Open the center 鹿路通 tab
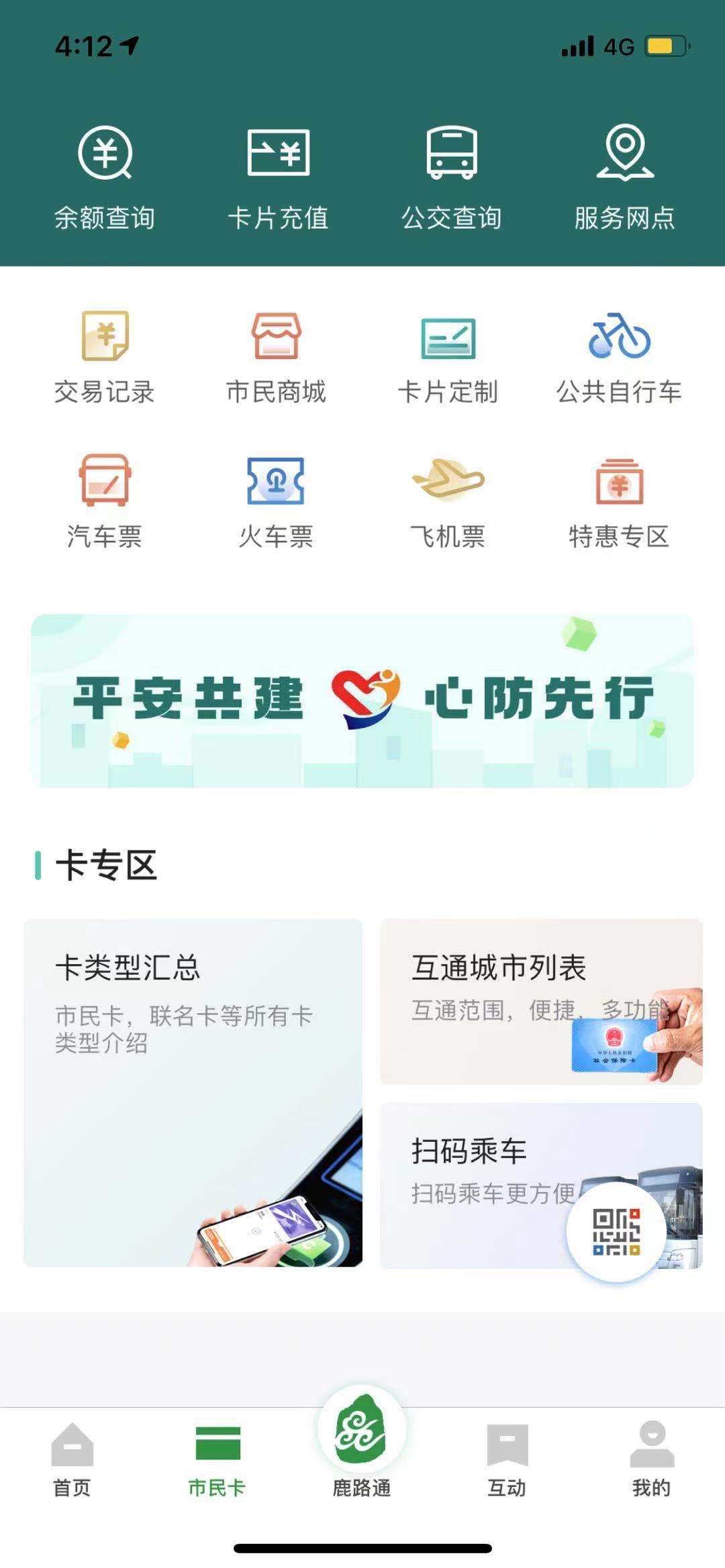This screenshot has width=725, height=1568. pyautogui.click(x=362, y=1443)
